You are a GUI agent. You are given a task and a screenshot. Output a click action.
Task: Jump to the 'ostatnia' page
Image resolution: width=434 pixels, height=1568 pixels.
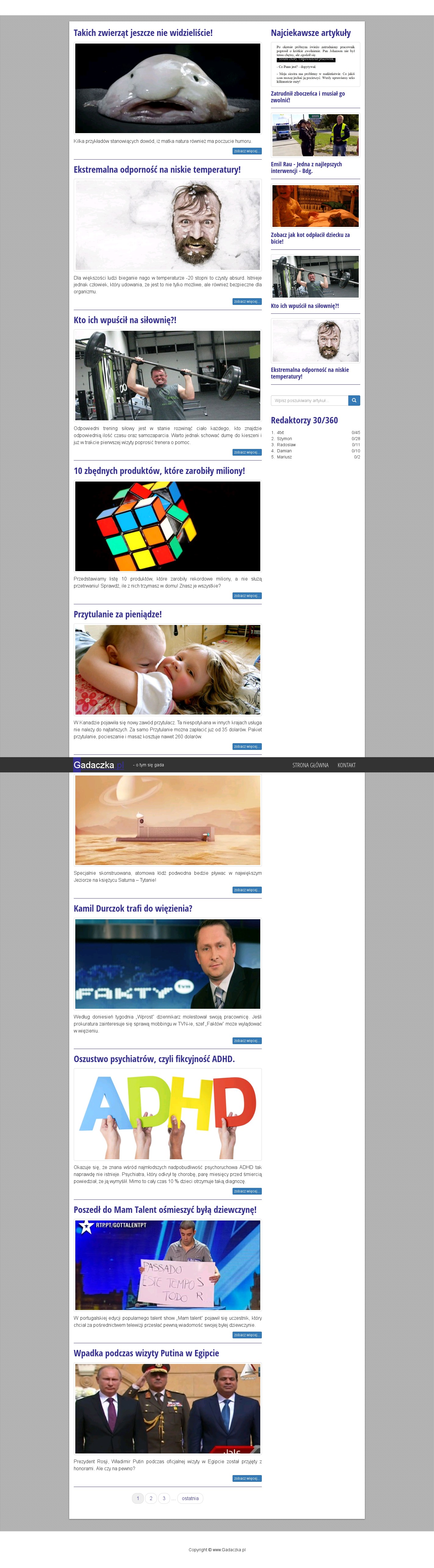tap(190, 1498)
